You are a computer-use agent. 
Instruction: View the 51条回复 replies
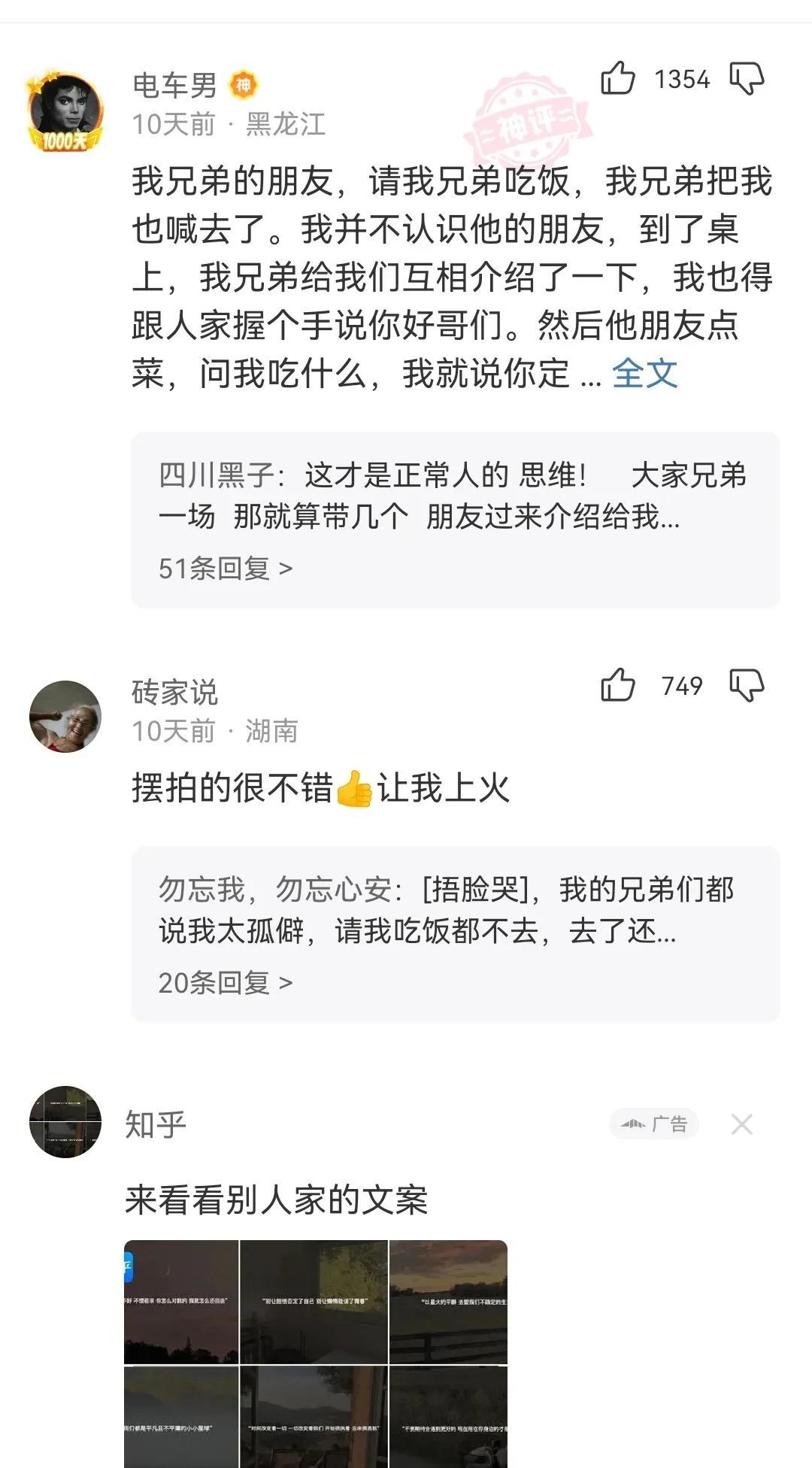pos(225,569)
